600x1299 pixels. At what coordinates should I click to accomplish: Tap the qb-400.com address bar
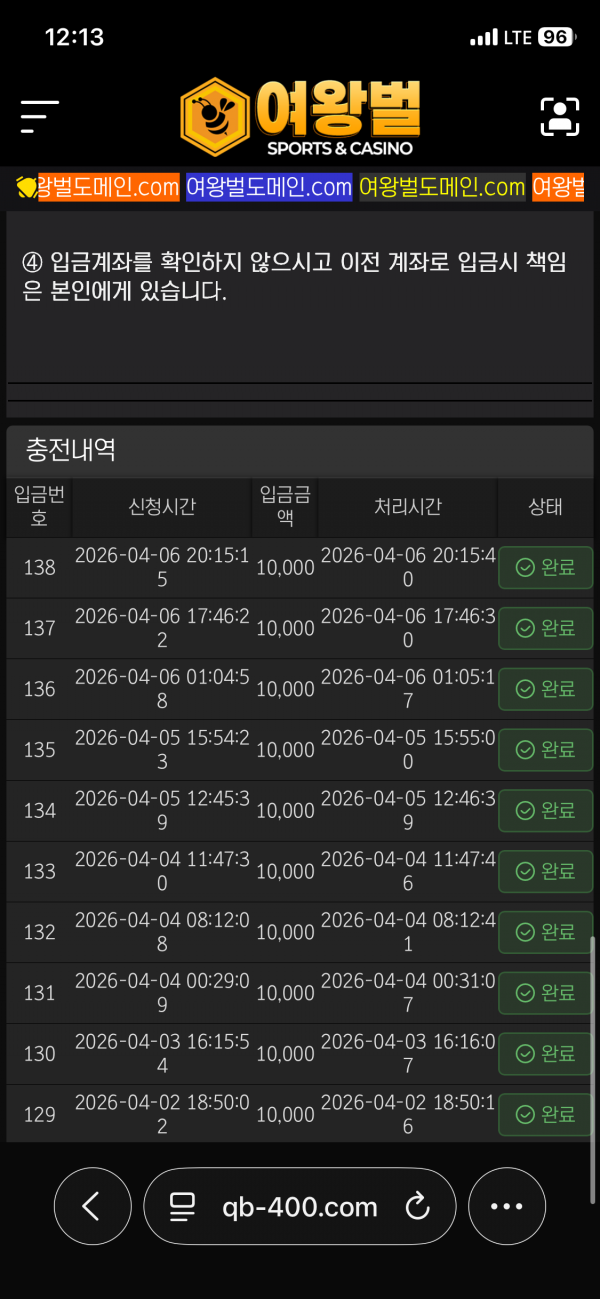[300, 1207]
